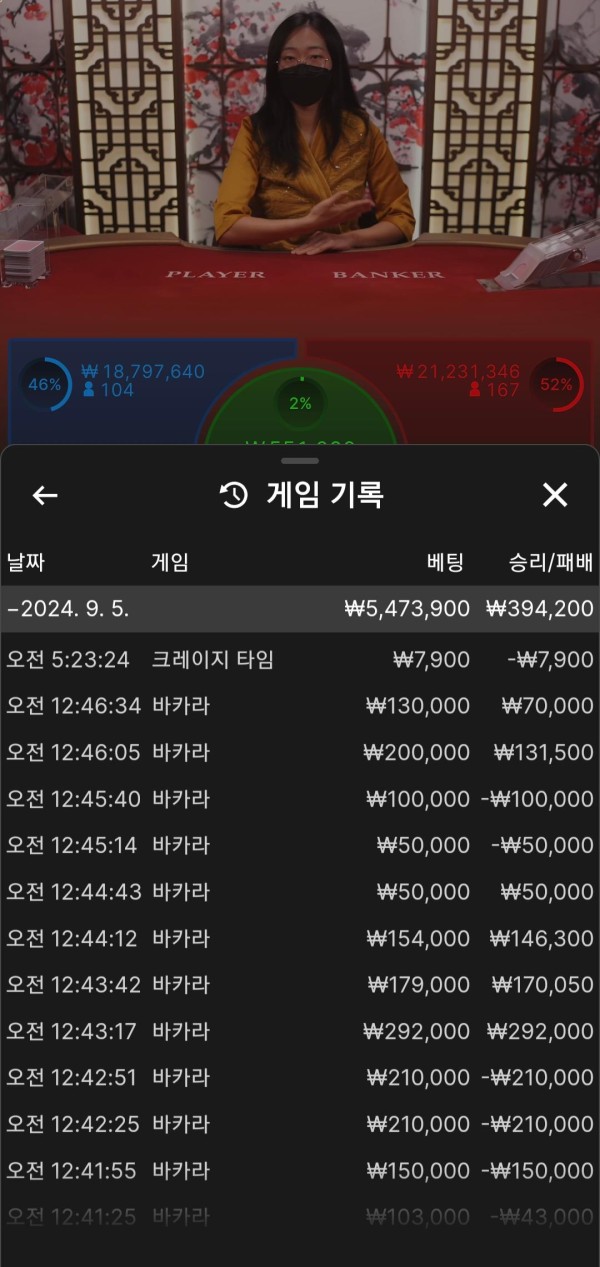600x1267 pixels.
Task: Open the 바카라 record at 12:46:34
Action: pos(300,706)
